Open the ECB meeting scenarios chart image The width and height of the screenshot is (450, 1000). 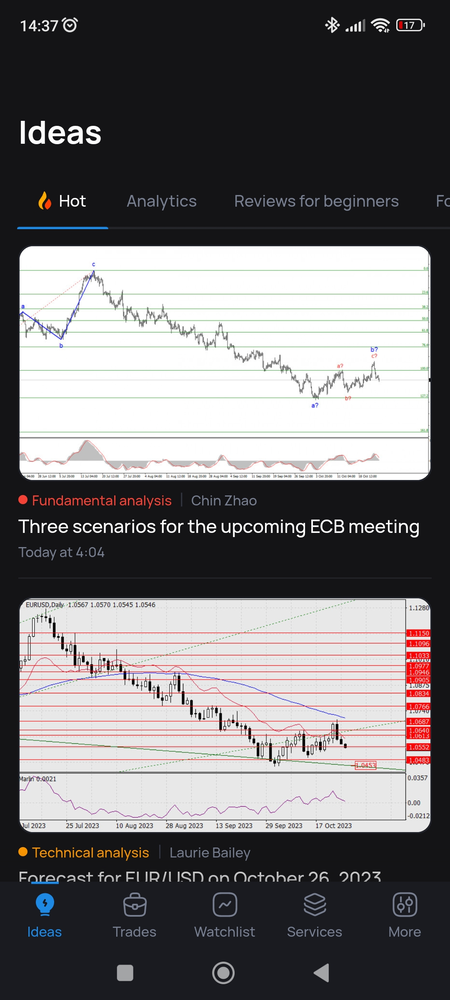(225, 363)
